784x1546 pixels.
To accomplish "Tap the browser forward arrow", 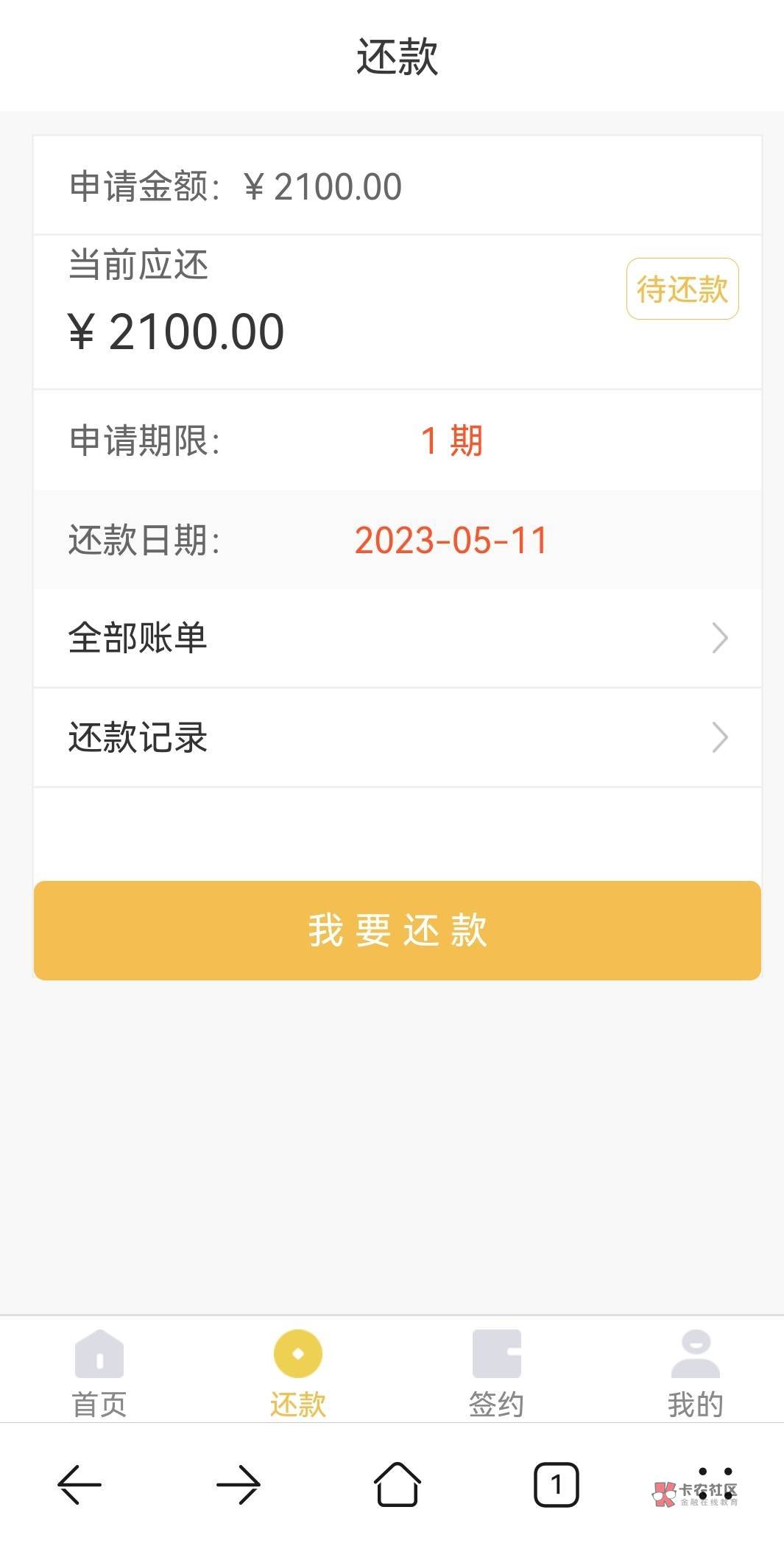I will coord(239,1484).
